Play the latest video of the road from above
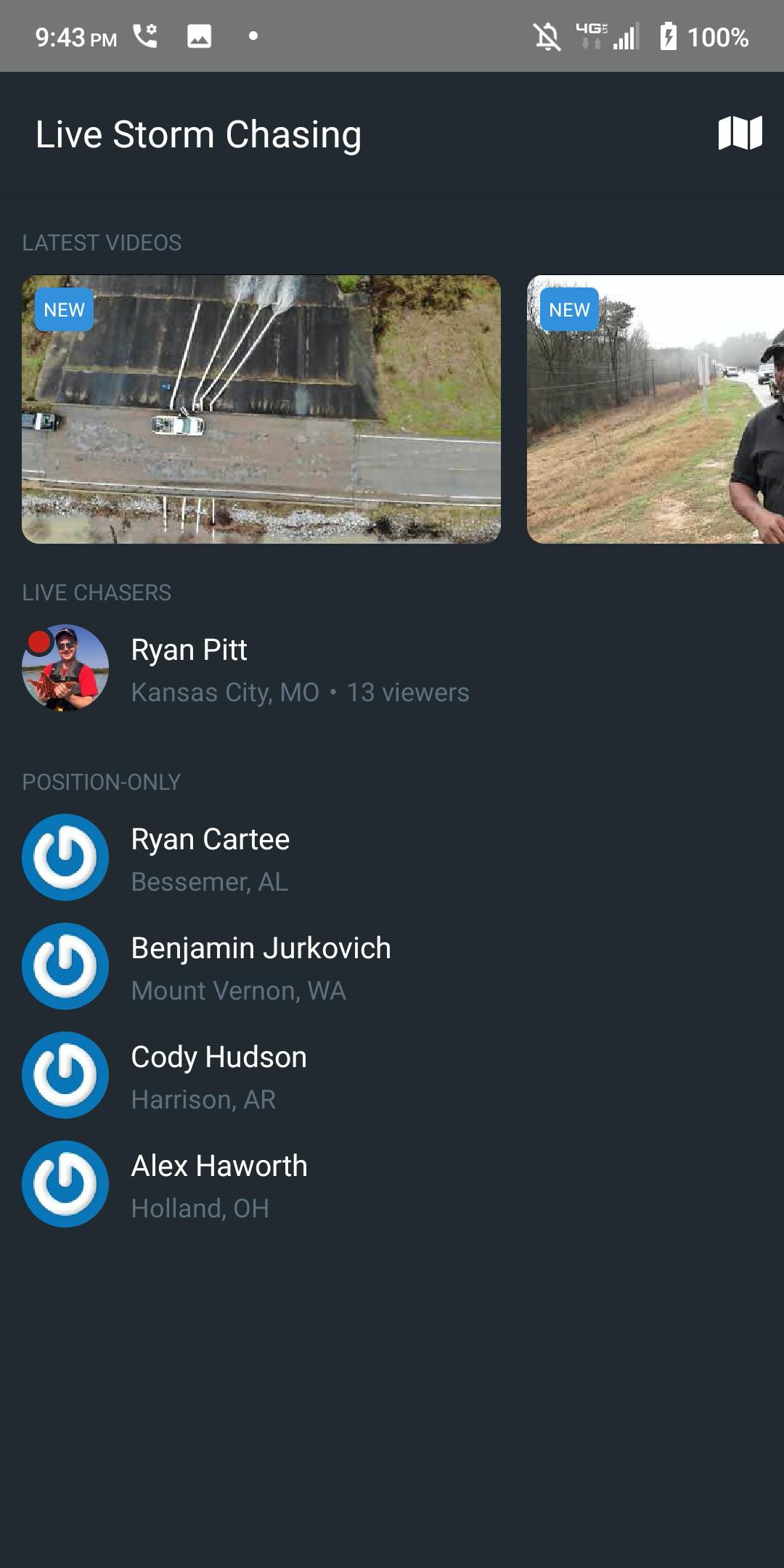784x1568 pixels. [261, 409]
